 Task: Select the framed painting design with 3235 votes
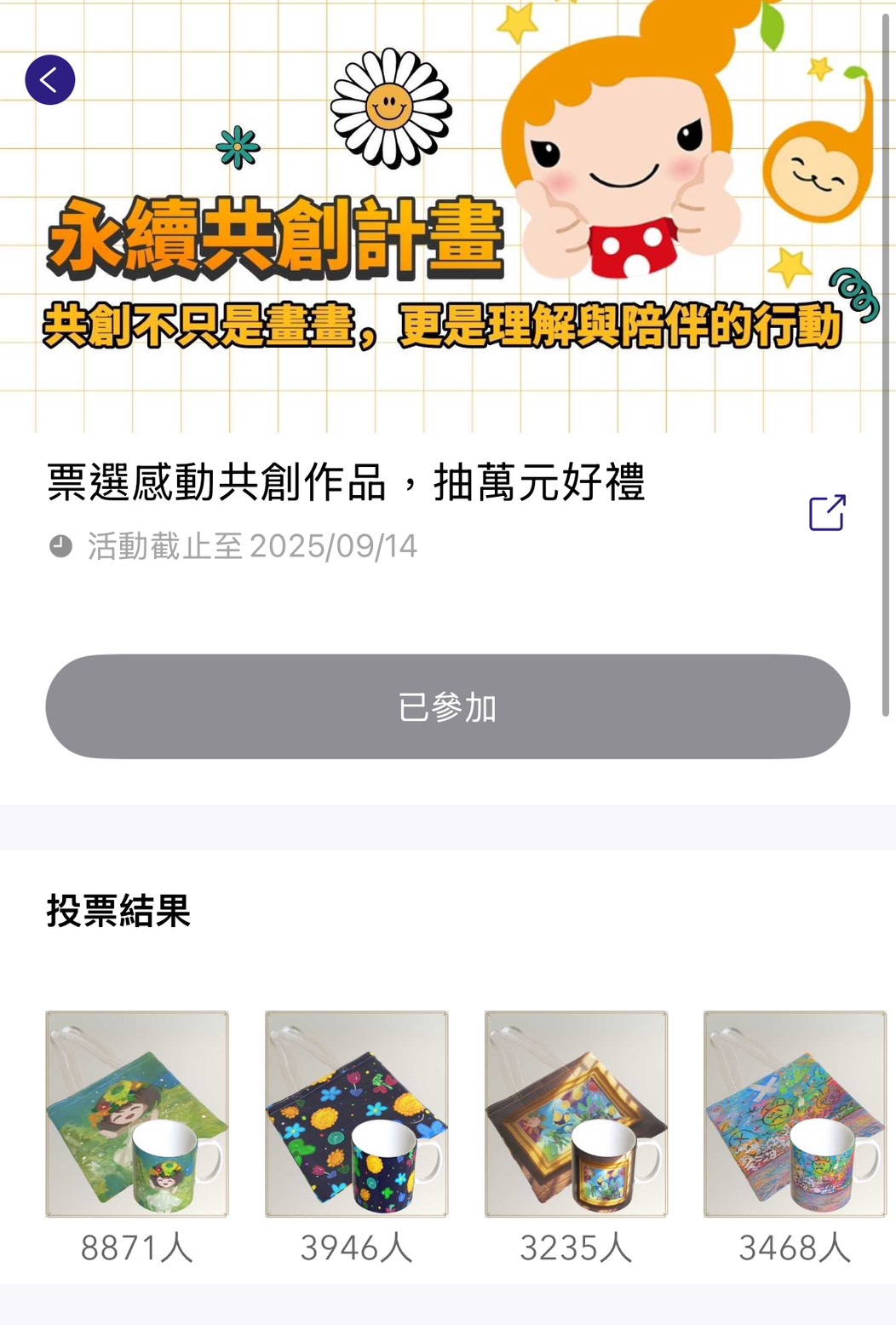tap(576, 1114)
